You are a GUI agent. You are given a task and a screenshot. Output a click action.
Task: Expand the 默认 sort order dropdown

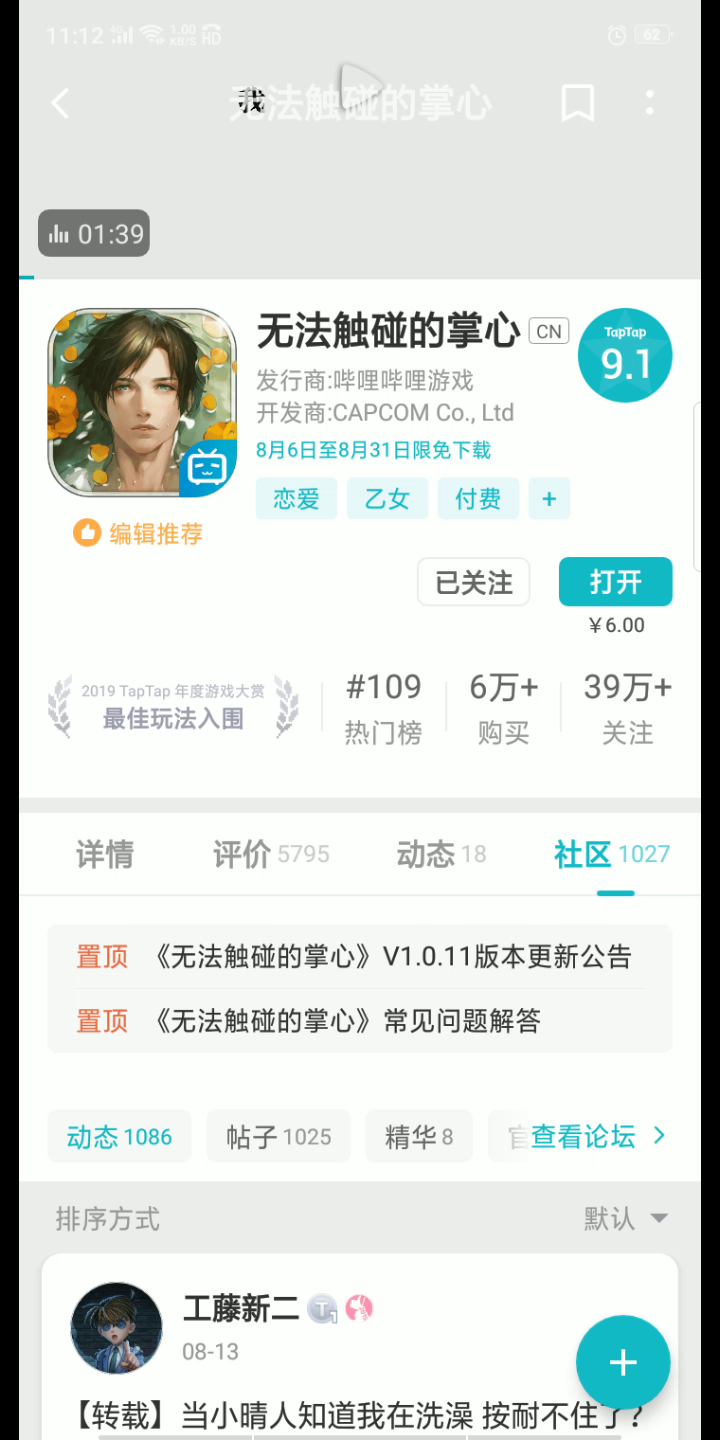click(626, 1218)
